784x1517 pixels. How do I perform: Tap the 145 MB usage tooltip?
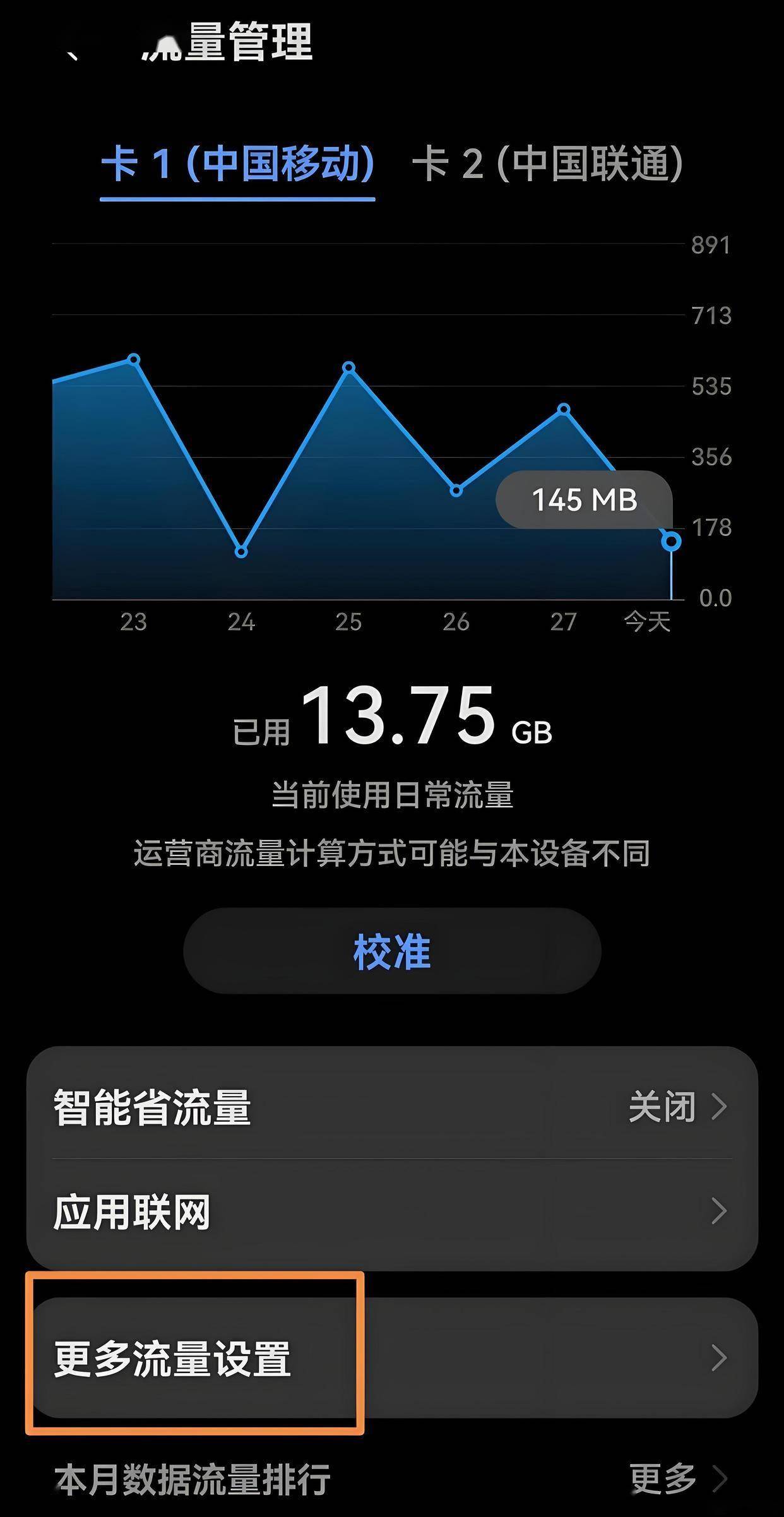pyautogui.click(x=584, y=500)
